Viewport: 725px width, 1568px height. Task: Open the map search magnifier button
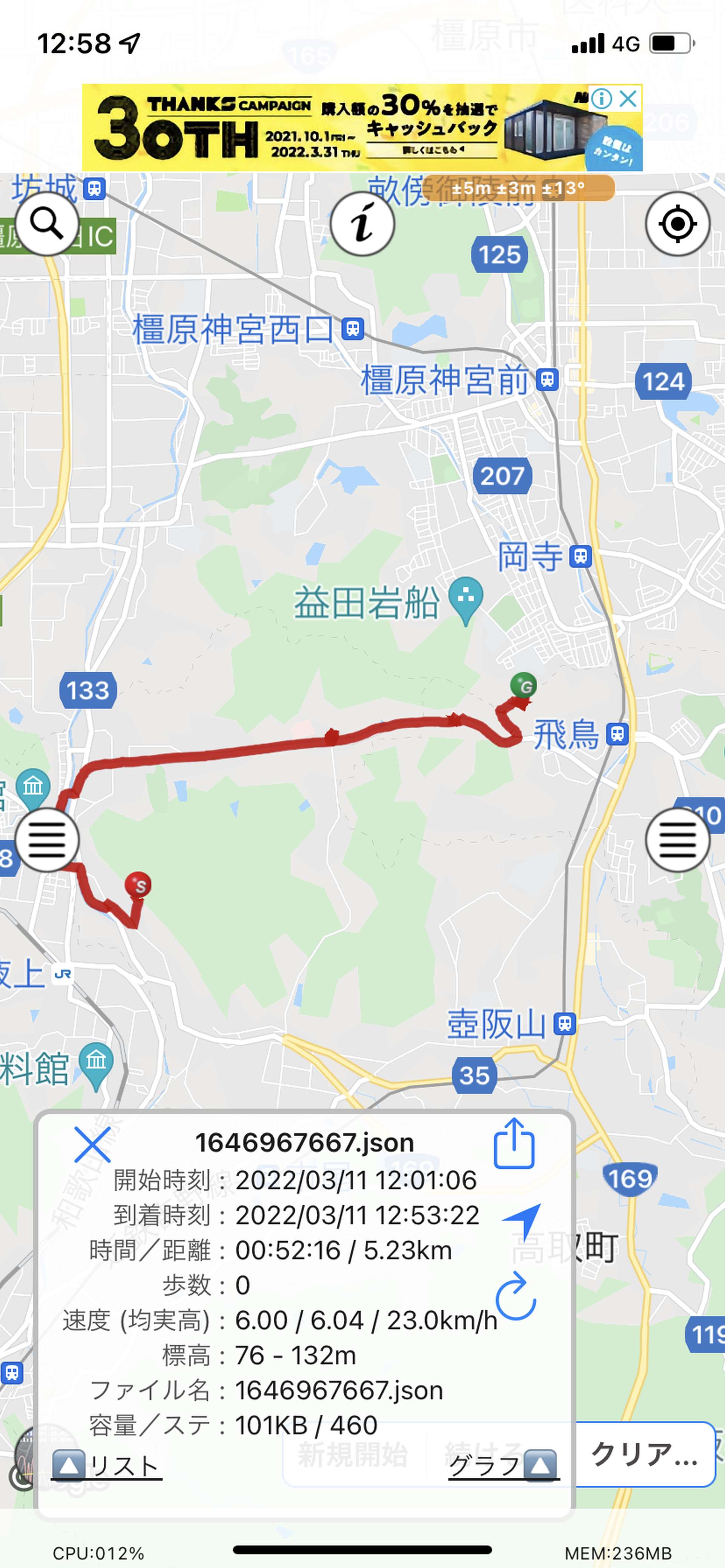[x=47, y=223]
